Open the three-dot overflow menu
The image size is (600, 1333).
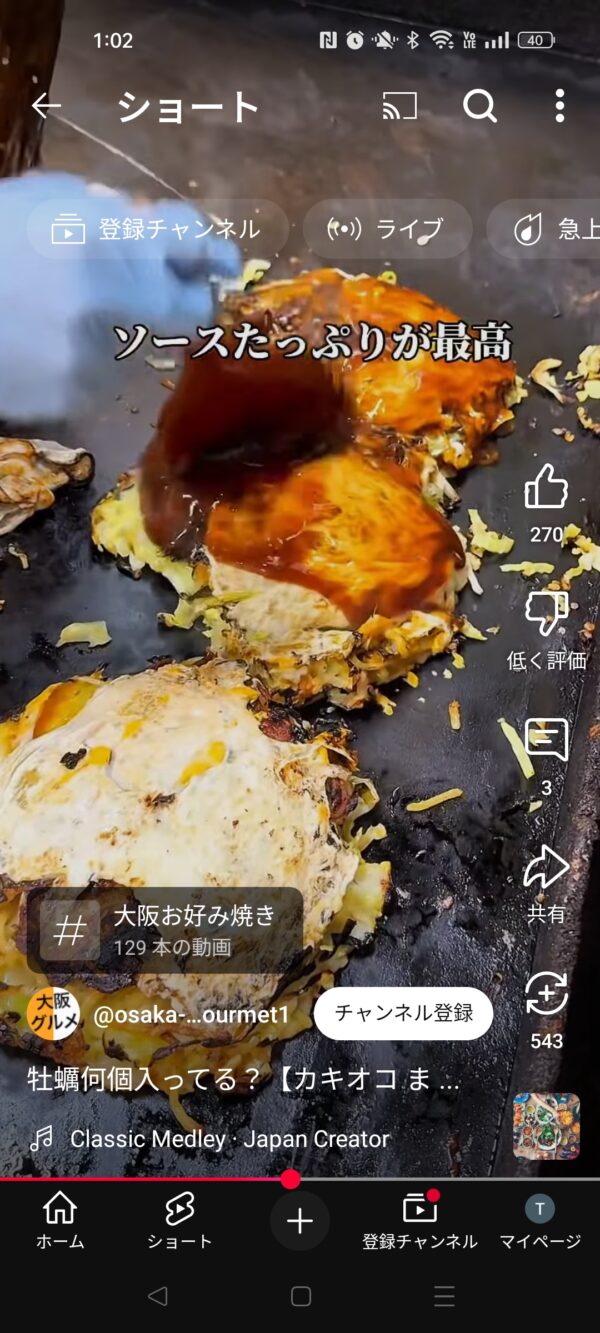pos(559,106)
